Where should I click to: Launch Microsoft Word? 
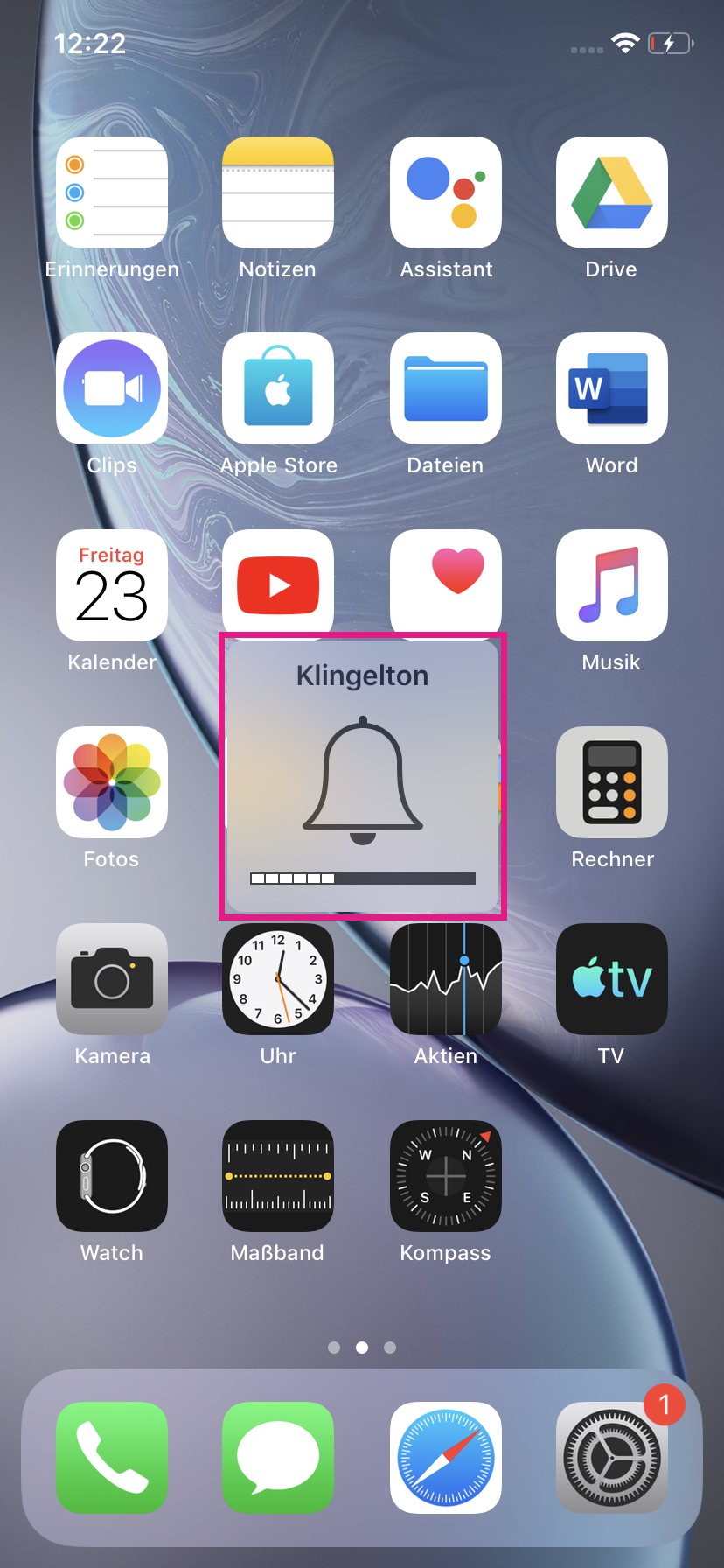coord(612,388)
